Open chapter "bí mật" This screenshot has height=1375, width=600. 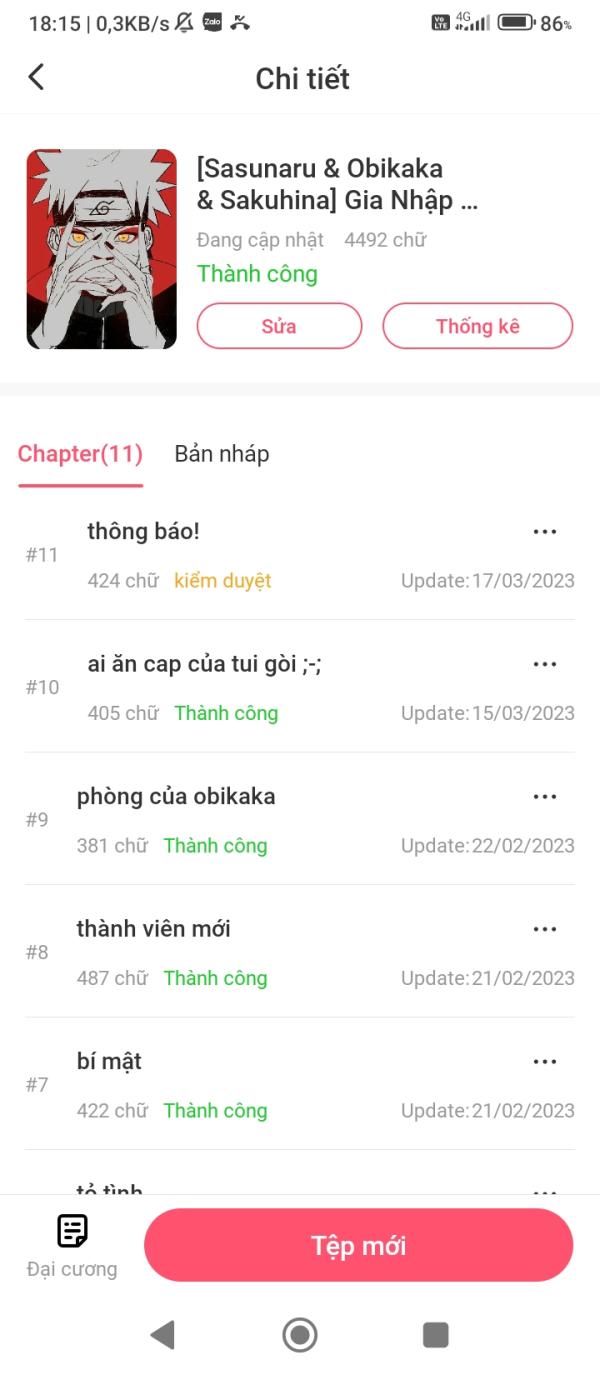[x=109, y=1062]
